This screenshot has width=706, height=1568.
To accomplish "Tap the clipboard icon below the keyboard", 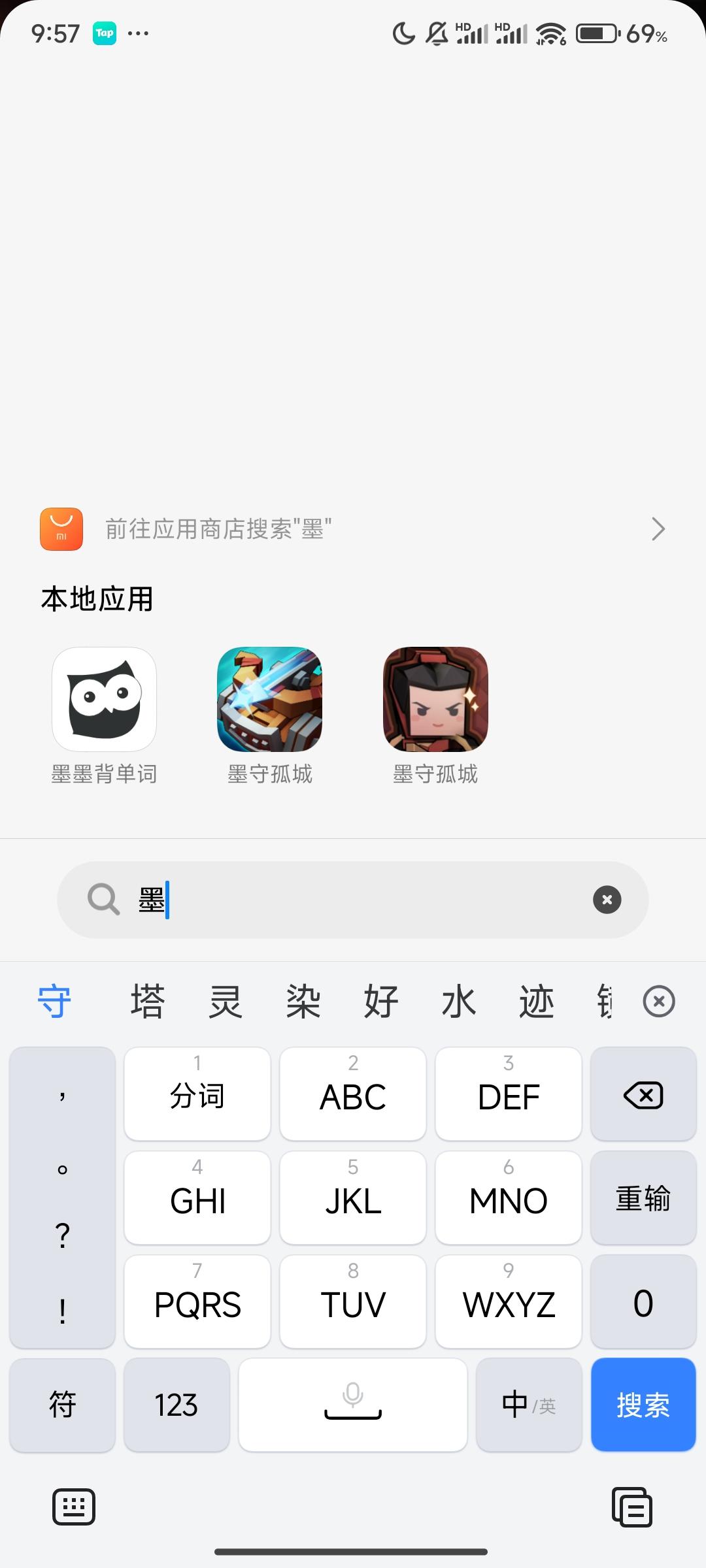I will tap(631, 1507).
